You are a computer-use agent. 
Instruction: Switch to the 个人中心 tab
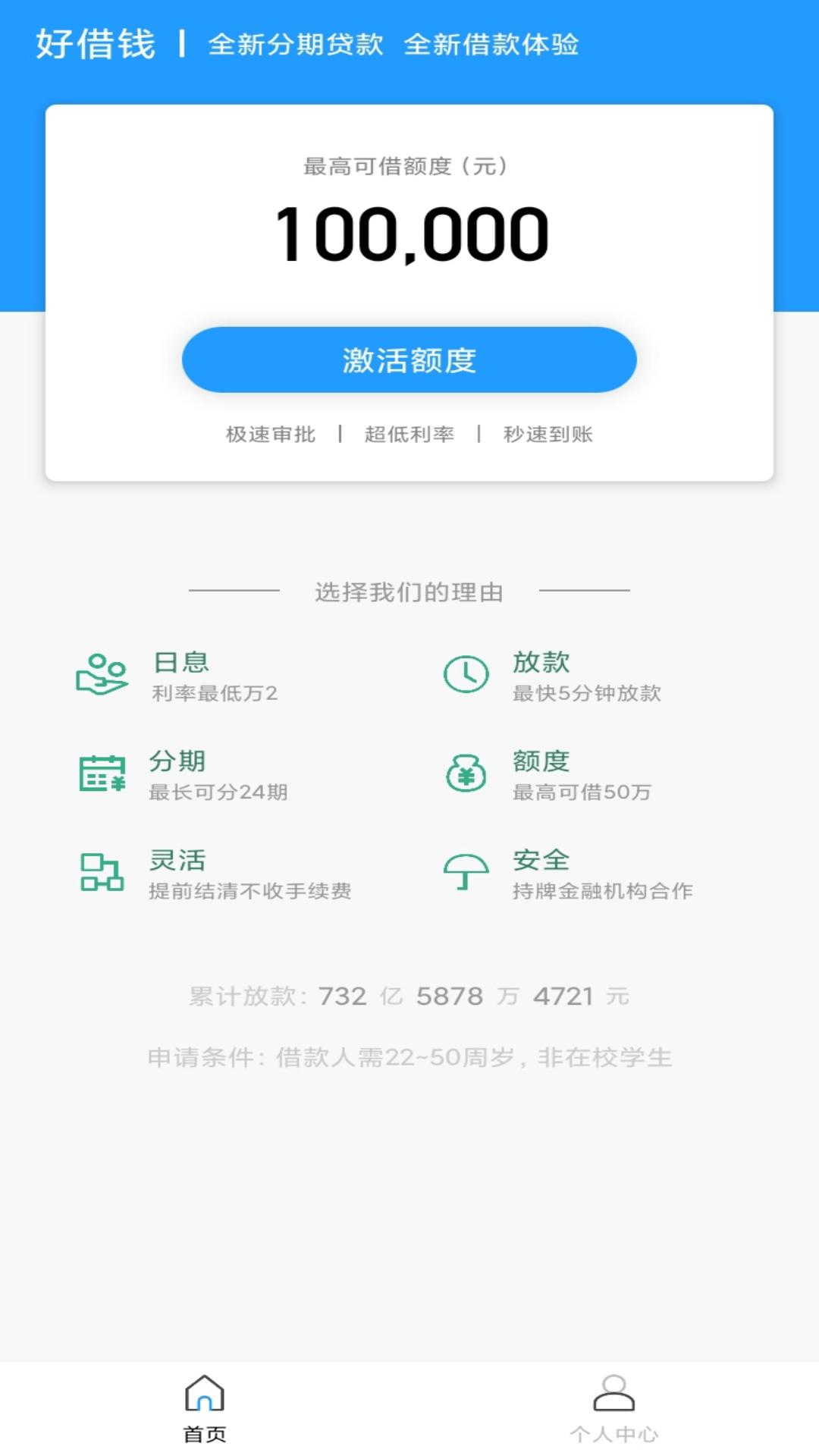click(613, 1409)
